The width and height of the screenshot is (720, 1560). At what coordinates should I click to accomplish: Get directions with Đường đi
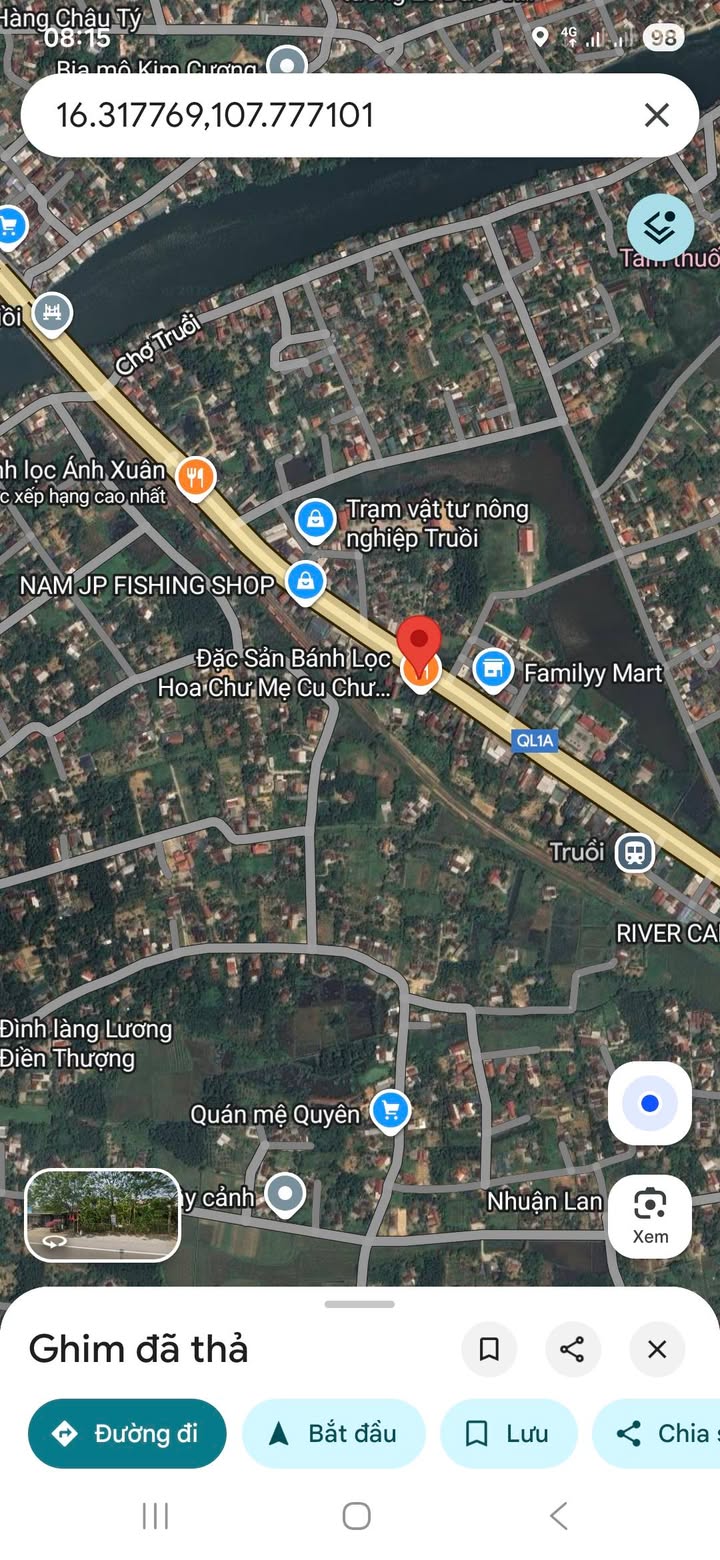127,1433
